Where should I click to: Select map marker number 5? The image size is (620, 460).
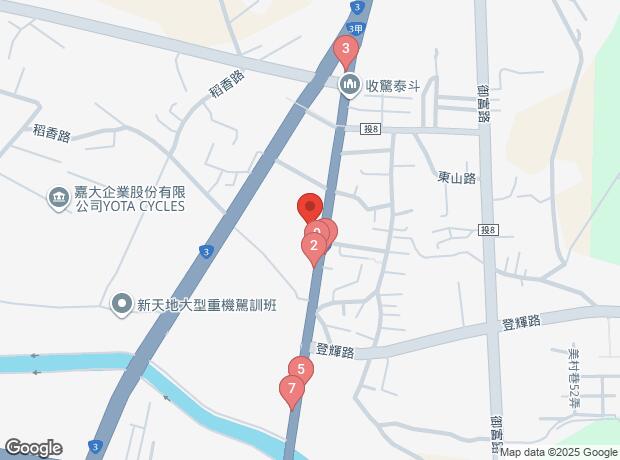(301, 369)
